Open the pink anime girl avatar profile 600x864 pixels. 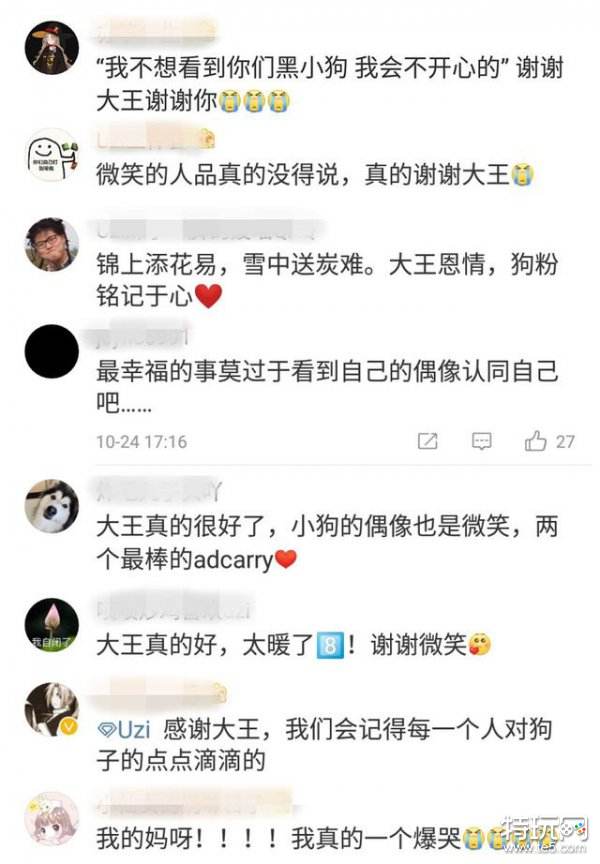coord(51,820)
